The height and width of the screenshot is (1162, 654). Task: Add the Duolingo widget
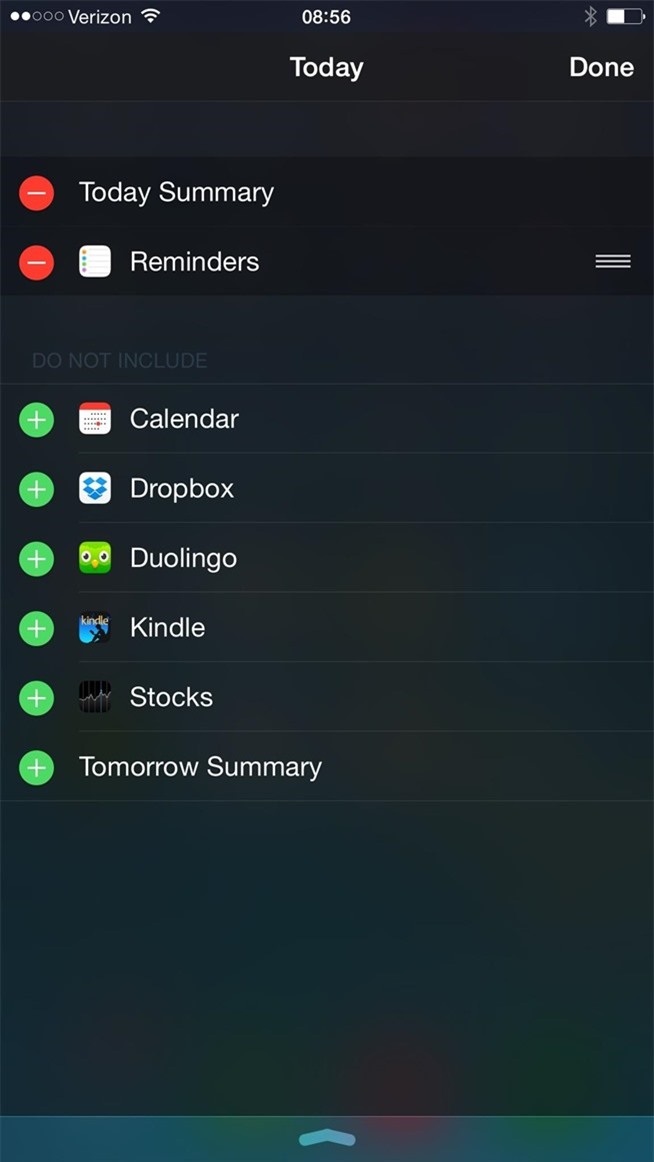point(37,558)
